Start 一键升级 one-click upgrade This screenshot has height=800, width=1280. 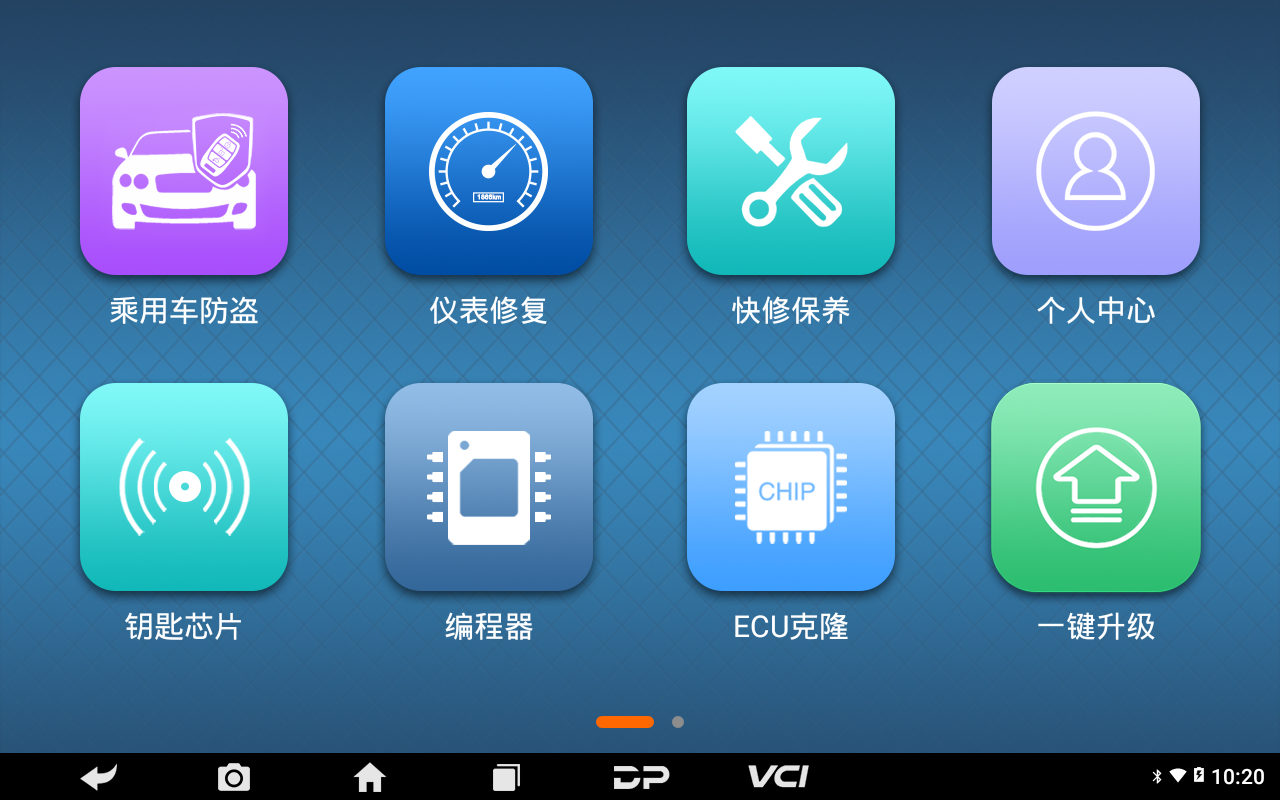click(1095, 487)
